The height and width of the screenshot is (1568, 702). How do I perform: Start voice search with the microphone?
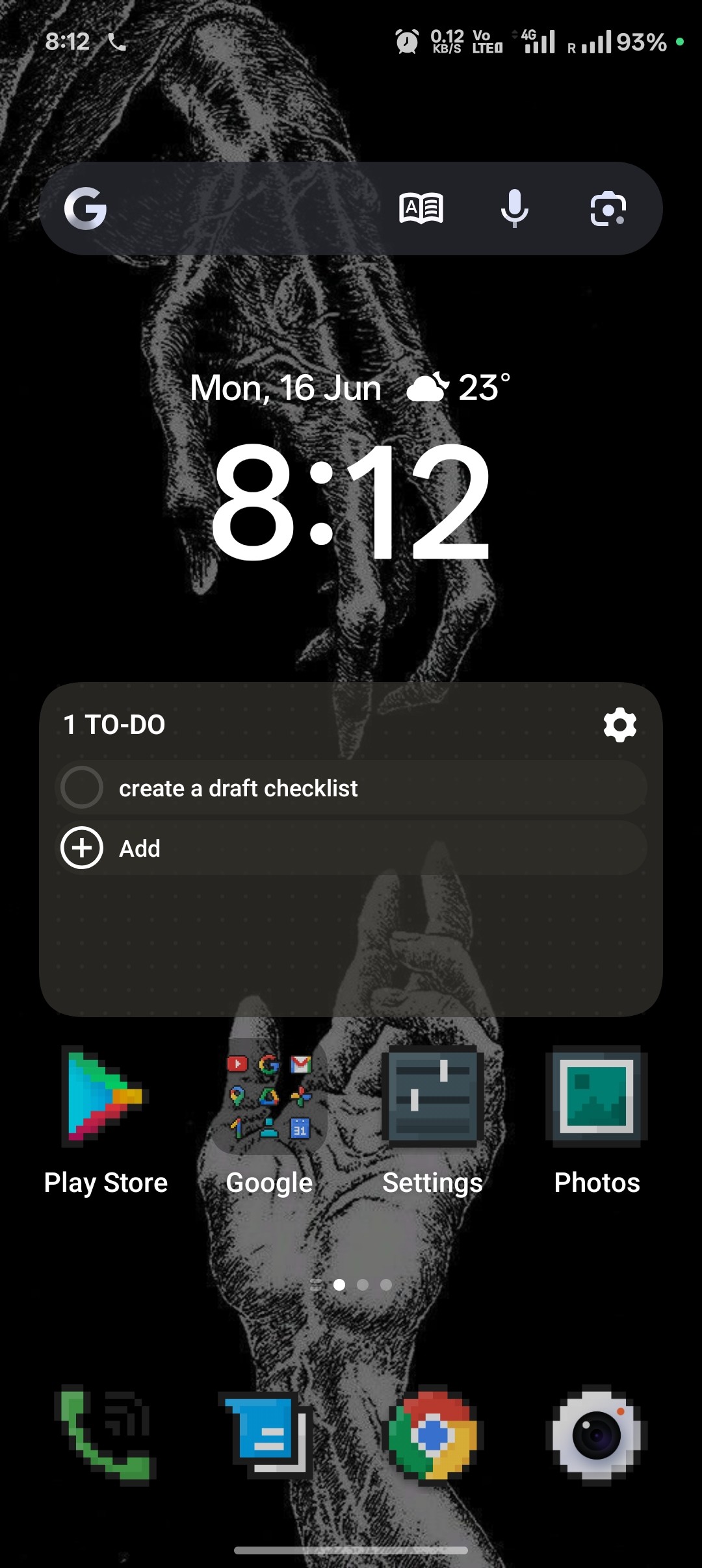pyautogui.click(x=514, y=209)
